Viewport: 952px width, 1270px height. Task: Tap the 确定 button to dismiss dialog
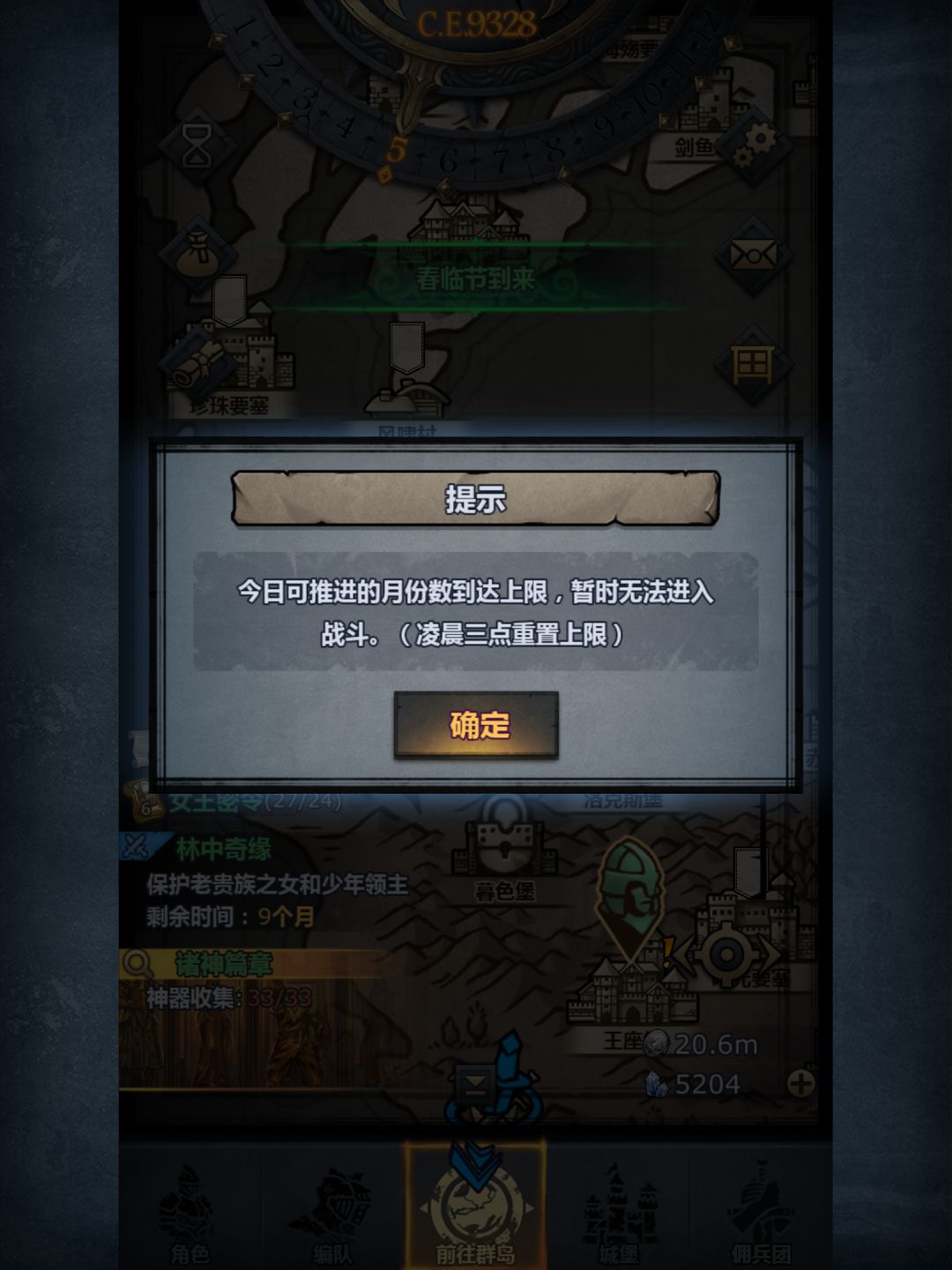[x=476, y=725]
